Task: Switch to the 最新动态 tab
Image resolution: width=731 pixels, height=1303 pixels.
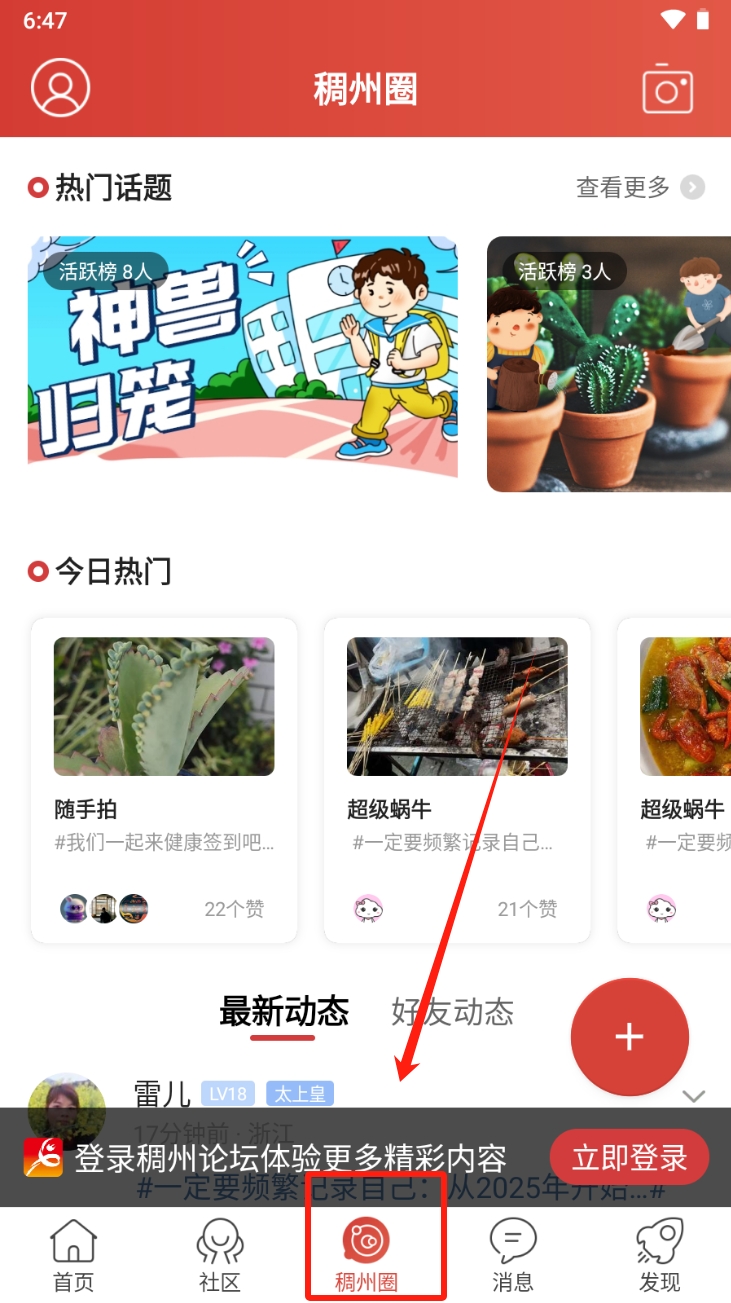Action: coord(284,1012)
